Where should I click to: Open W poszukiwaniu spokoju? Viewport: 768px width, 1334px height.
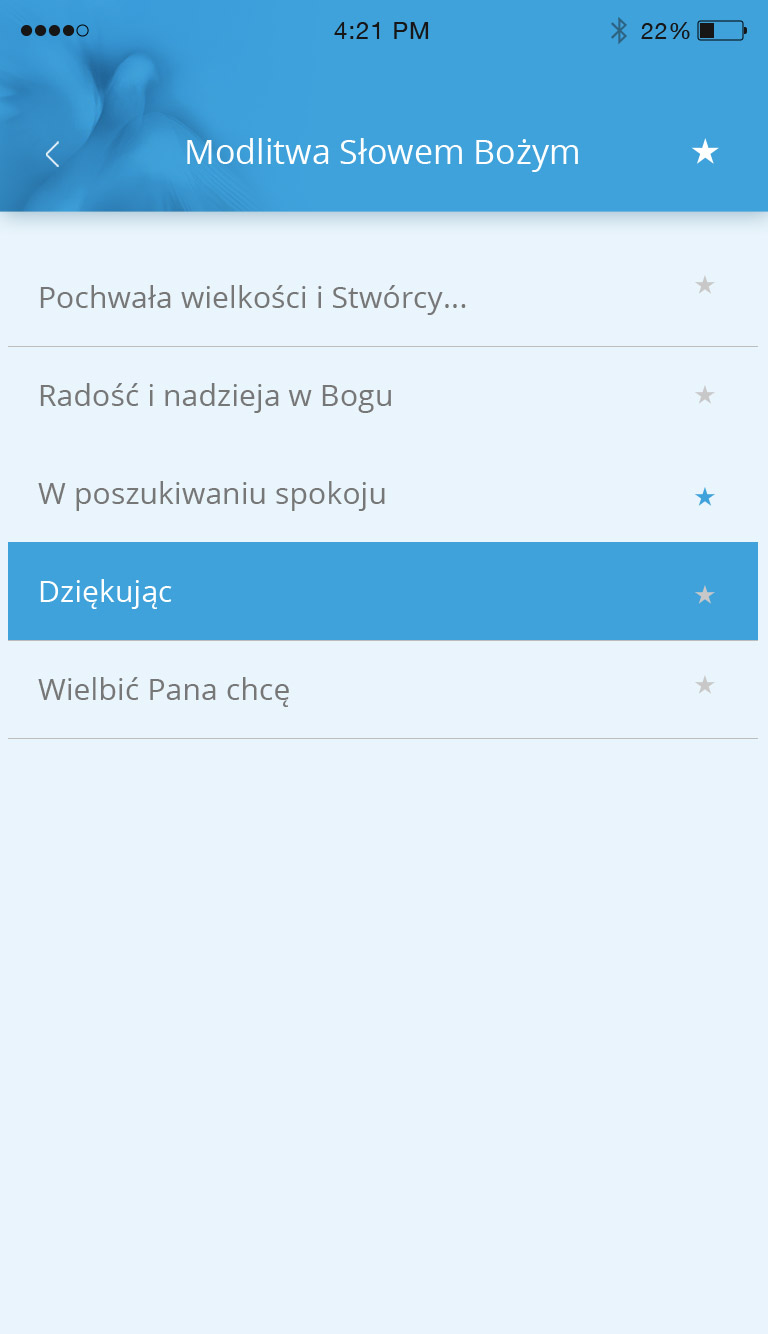[383, 494]
